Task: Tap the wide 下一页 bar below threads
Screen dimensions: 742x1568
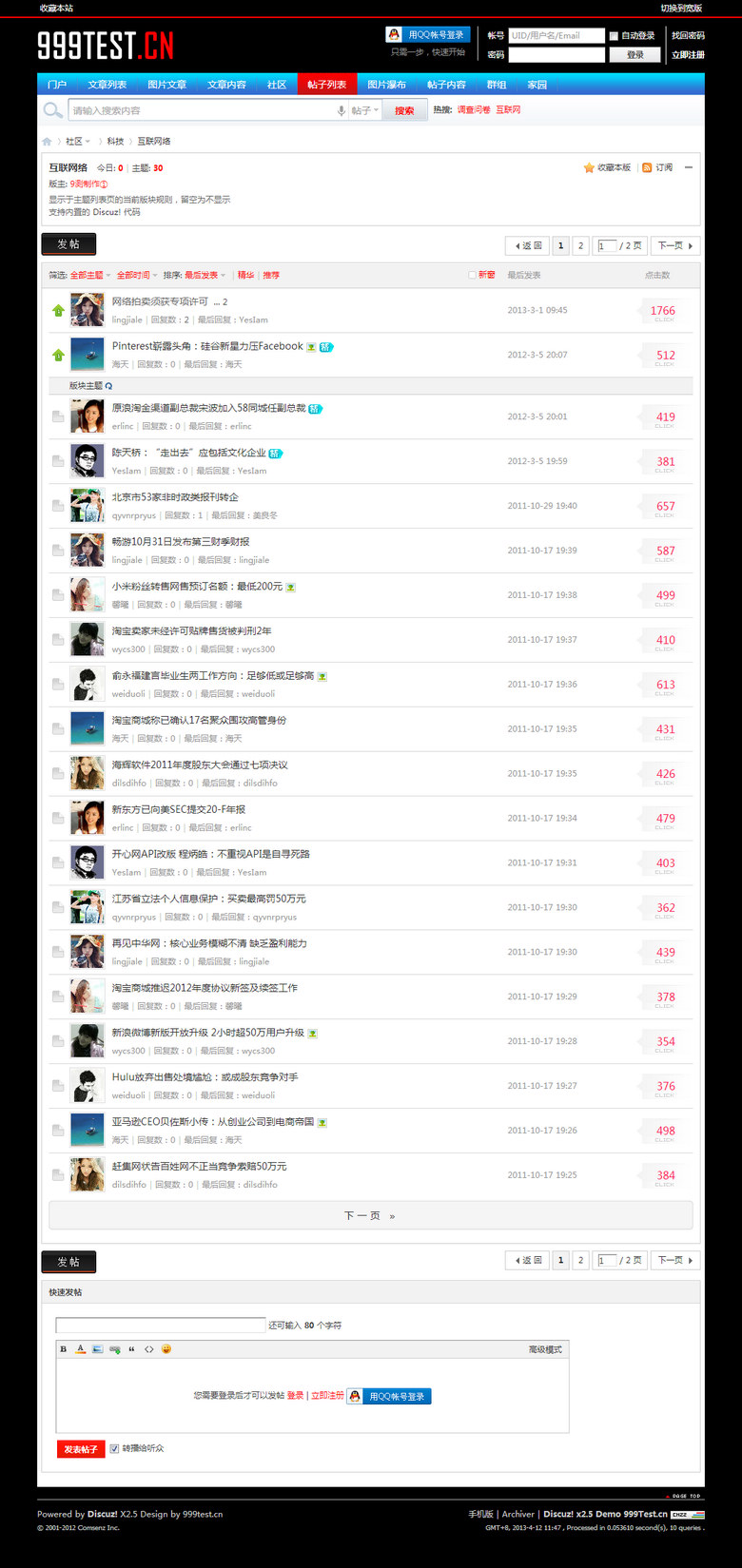Action: coord(370,1215)
